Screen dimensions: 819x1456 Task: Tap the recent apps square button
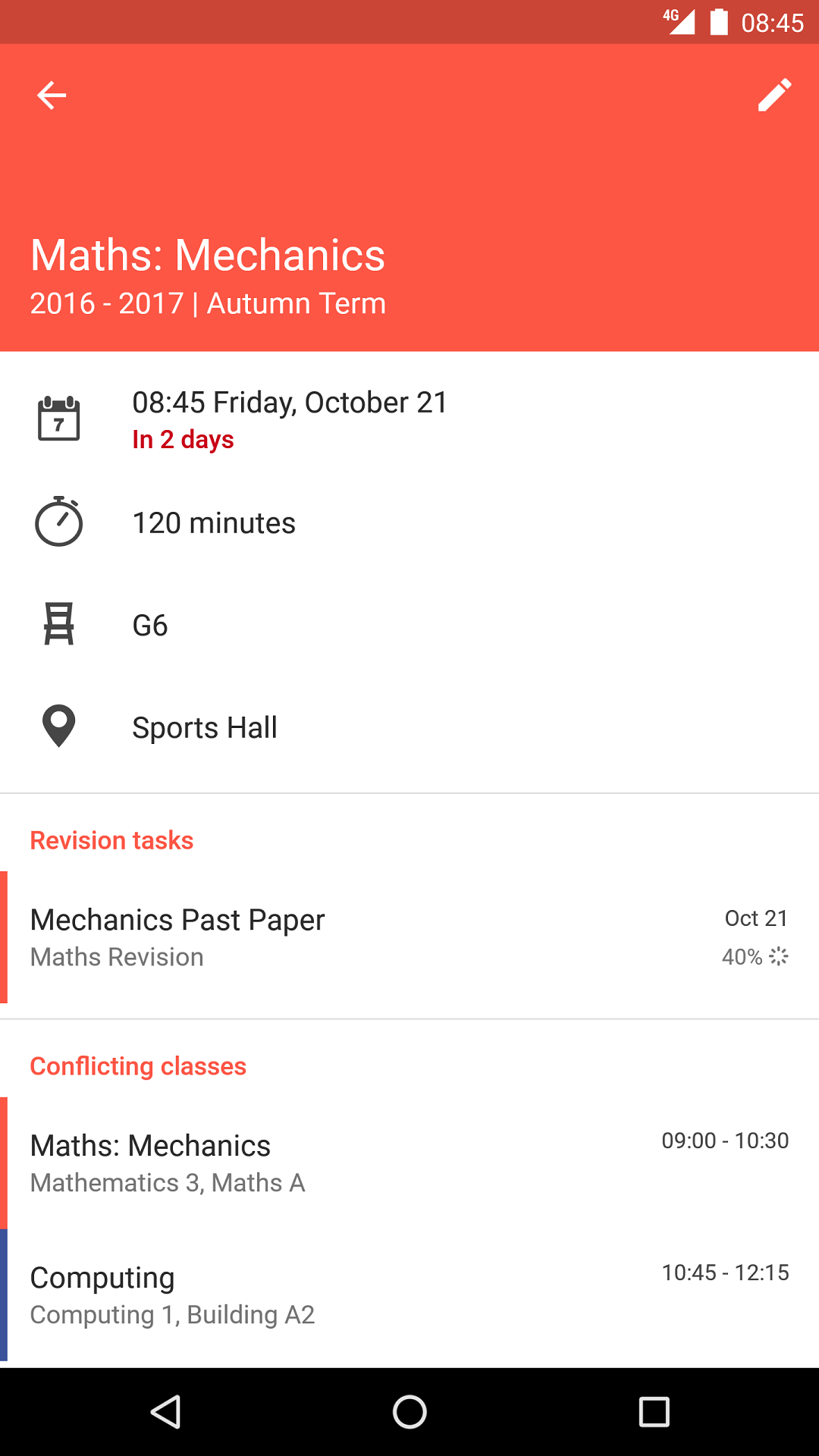click(x=653, y=1412)
